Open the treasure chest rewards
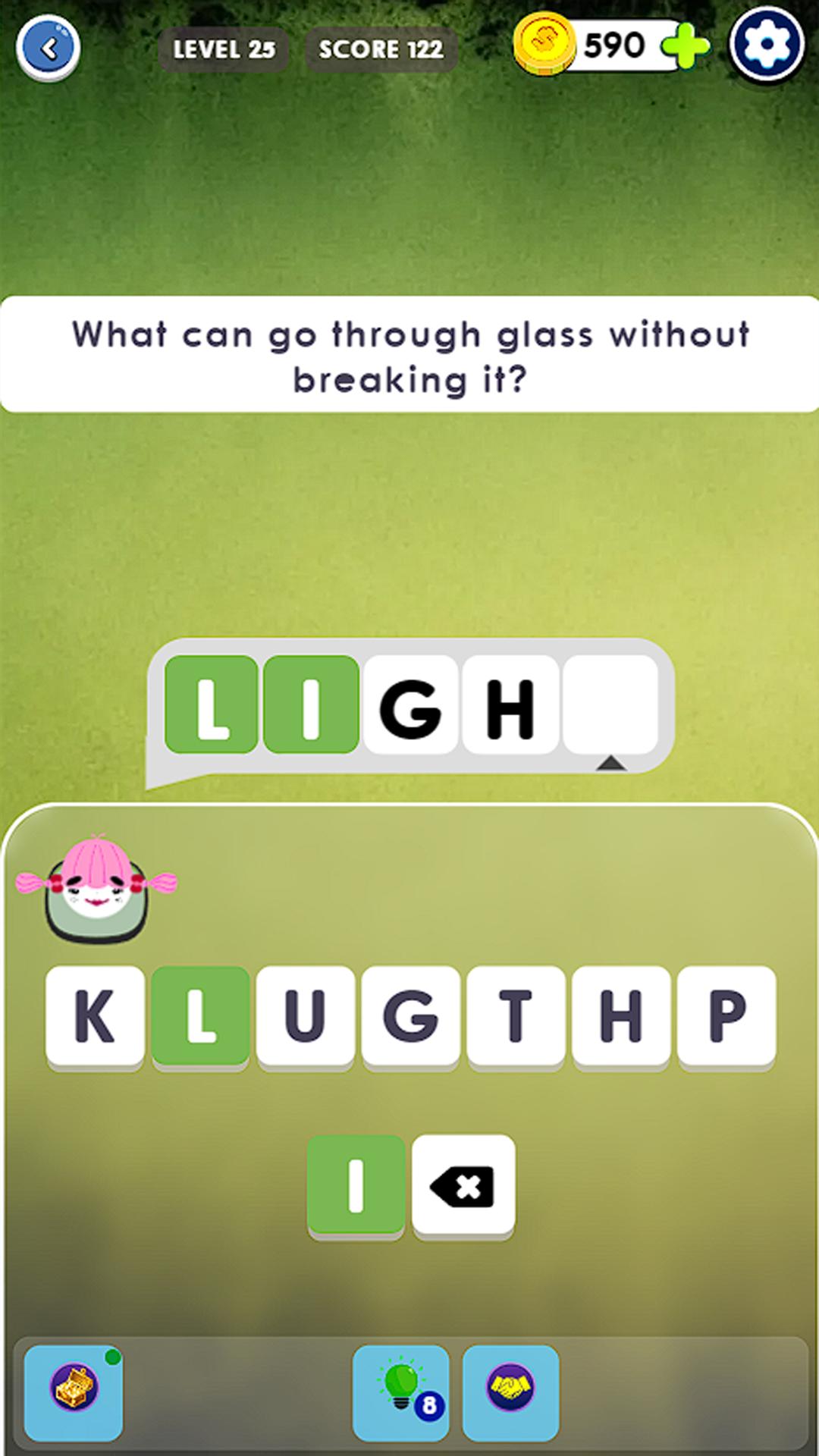This screenshot has height=1456, width=819. coord(74,1392)
